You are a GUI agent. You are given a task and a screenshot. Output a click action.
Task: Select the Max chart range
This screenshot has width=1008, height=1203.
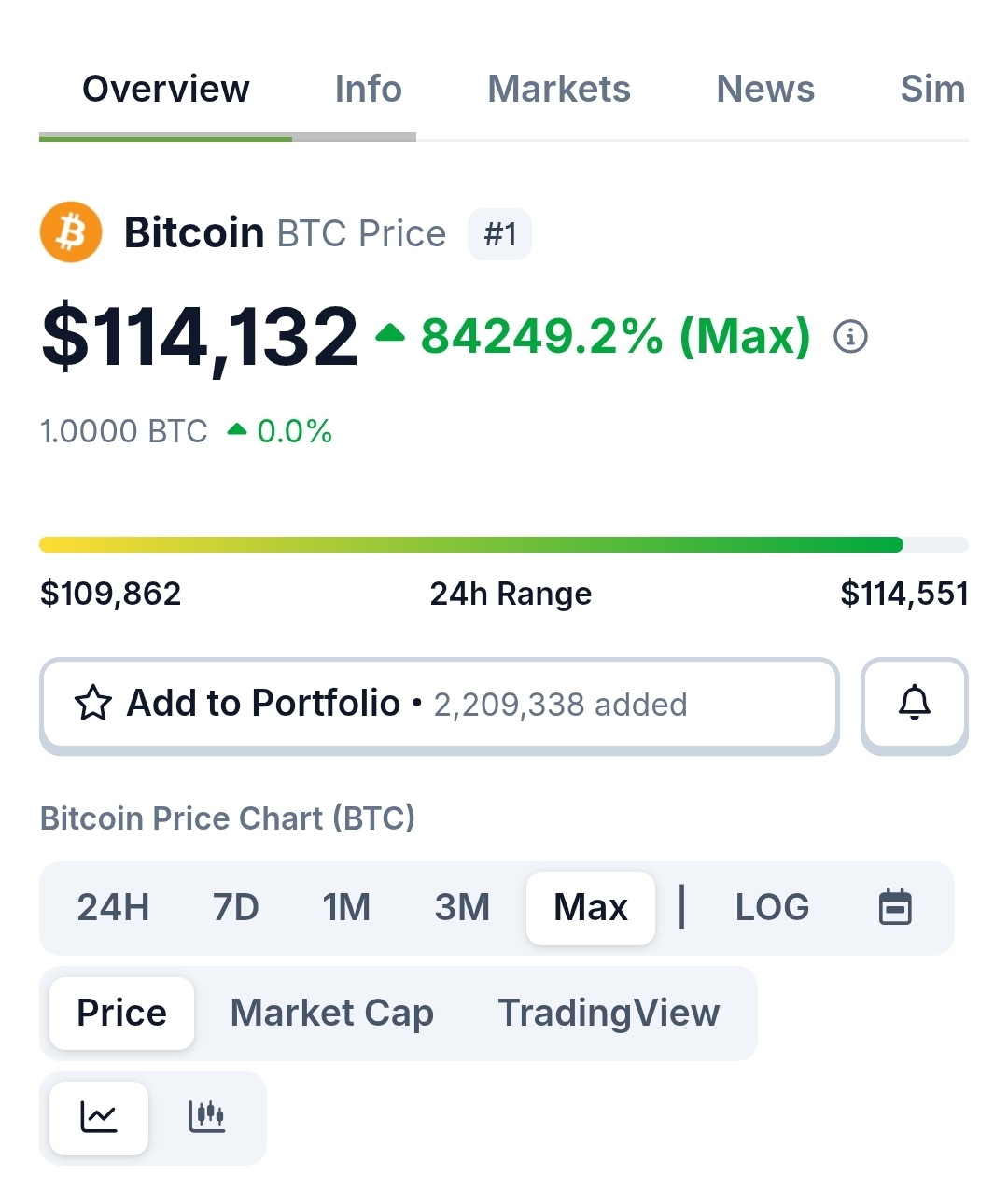tap(590, 907)
